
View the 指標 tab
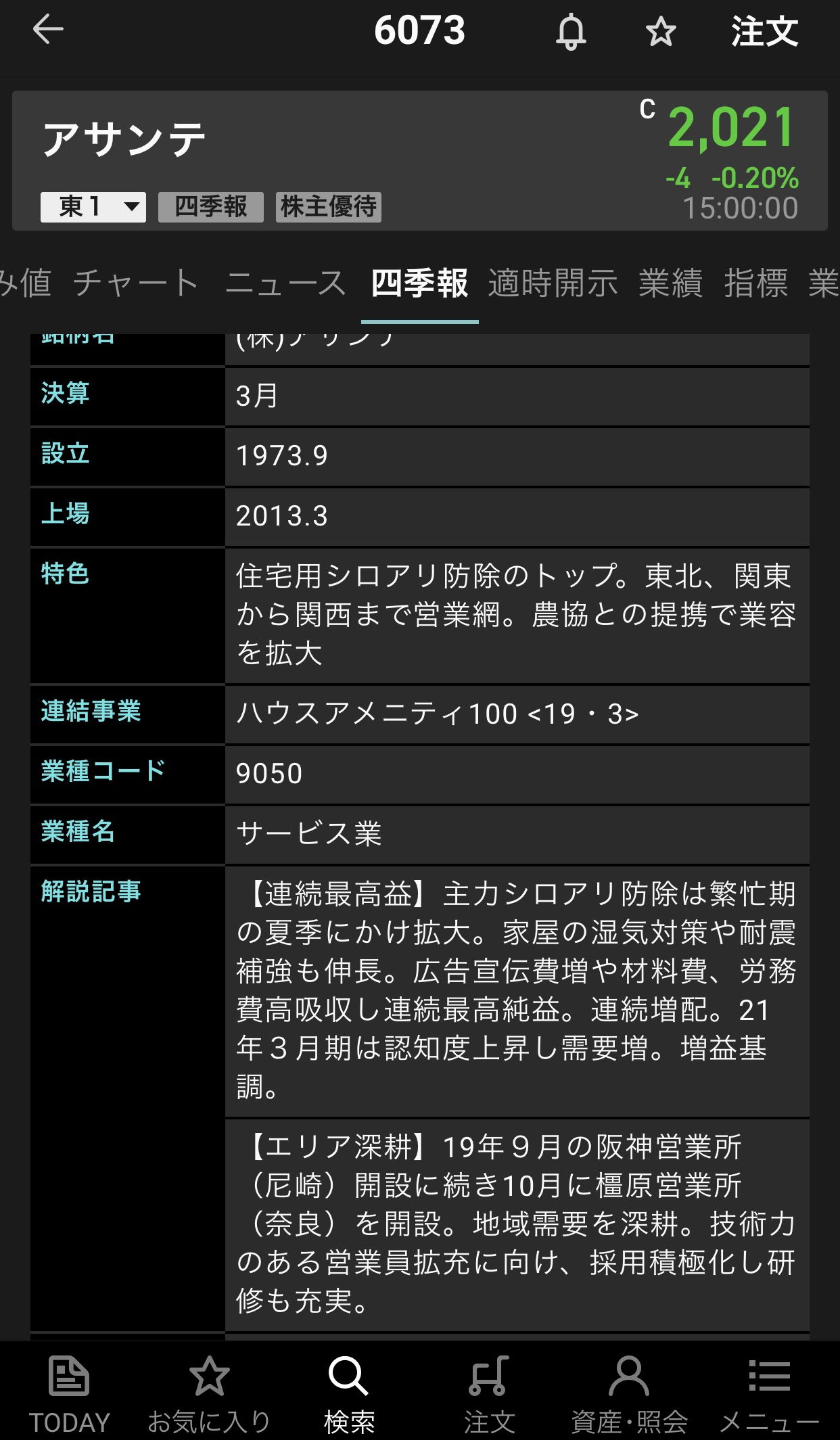tap(756, 283)
